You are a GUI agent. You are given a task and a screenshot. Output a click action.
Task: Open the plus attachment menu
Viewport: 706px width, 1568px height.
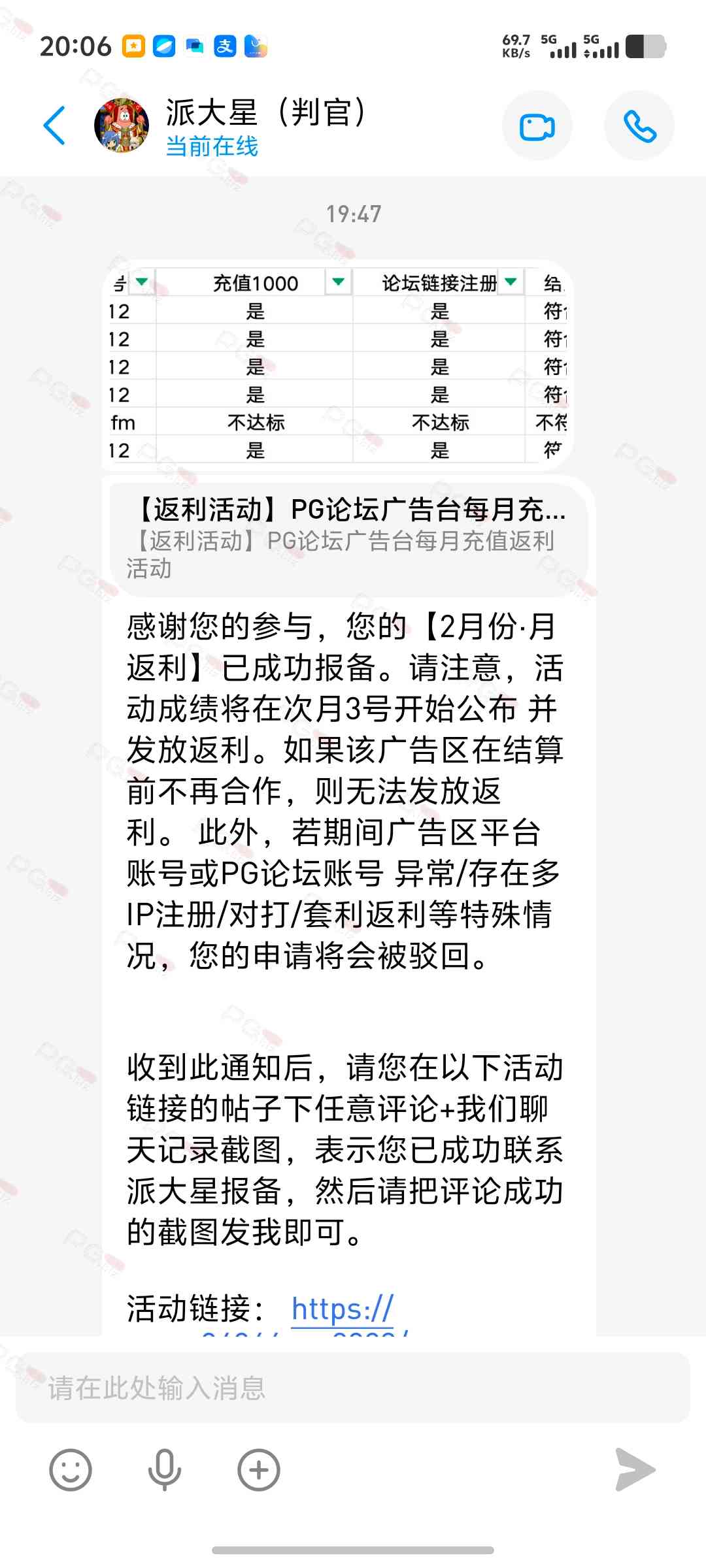point(259,1470)
